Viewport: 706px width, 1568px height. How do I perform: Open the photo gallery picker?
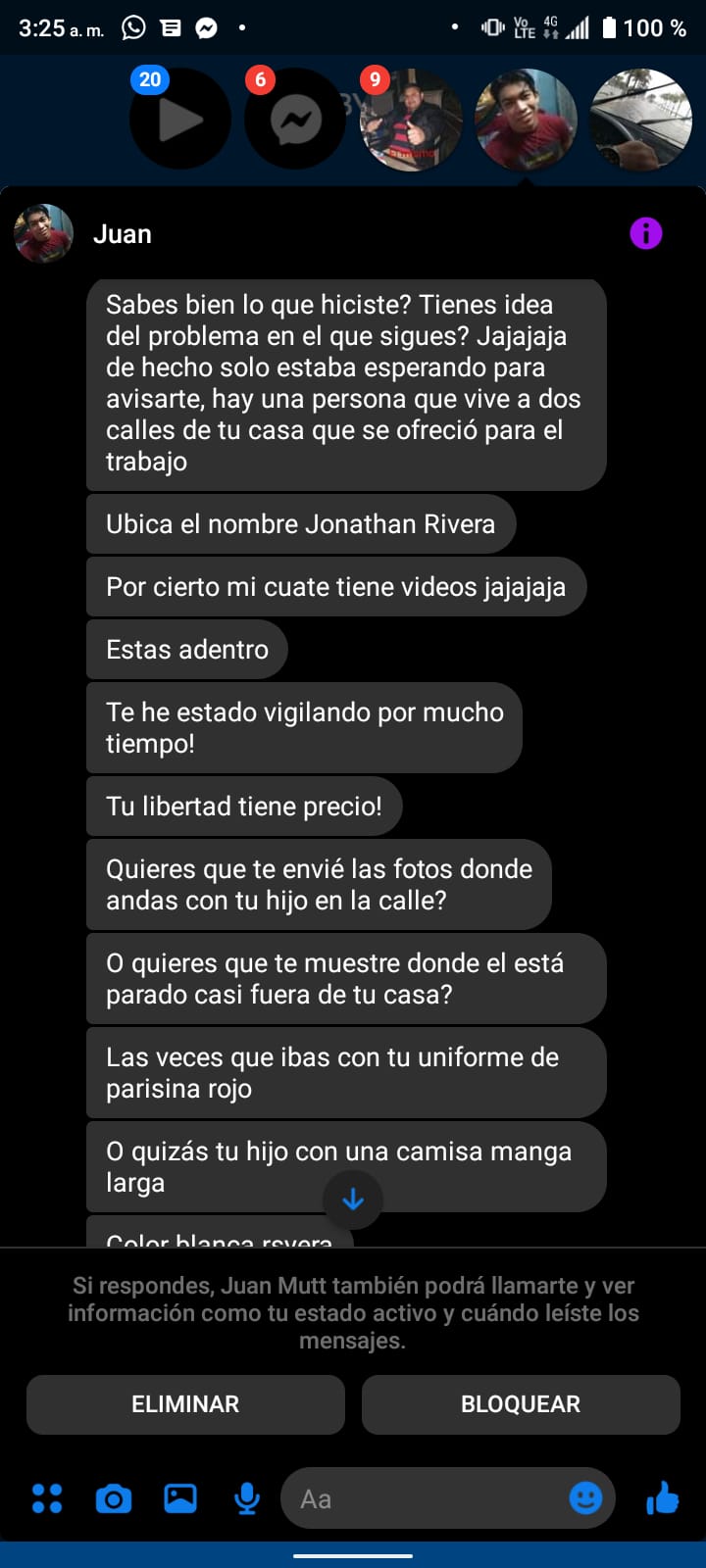pyautogui.click(x=180, y=1498)
